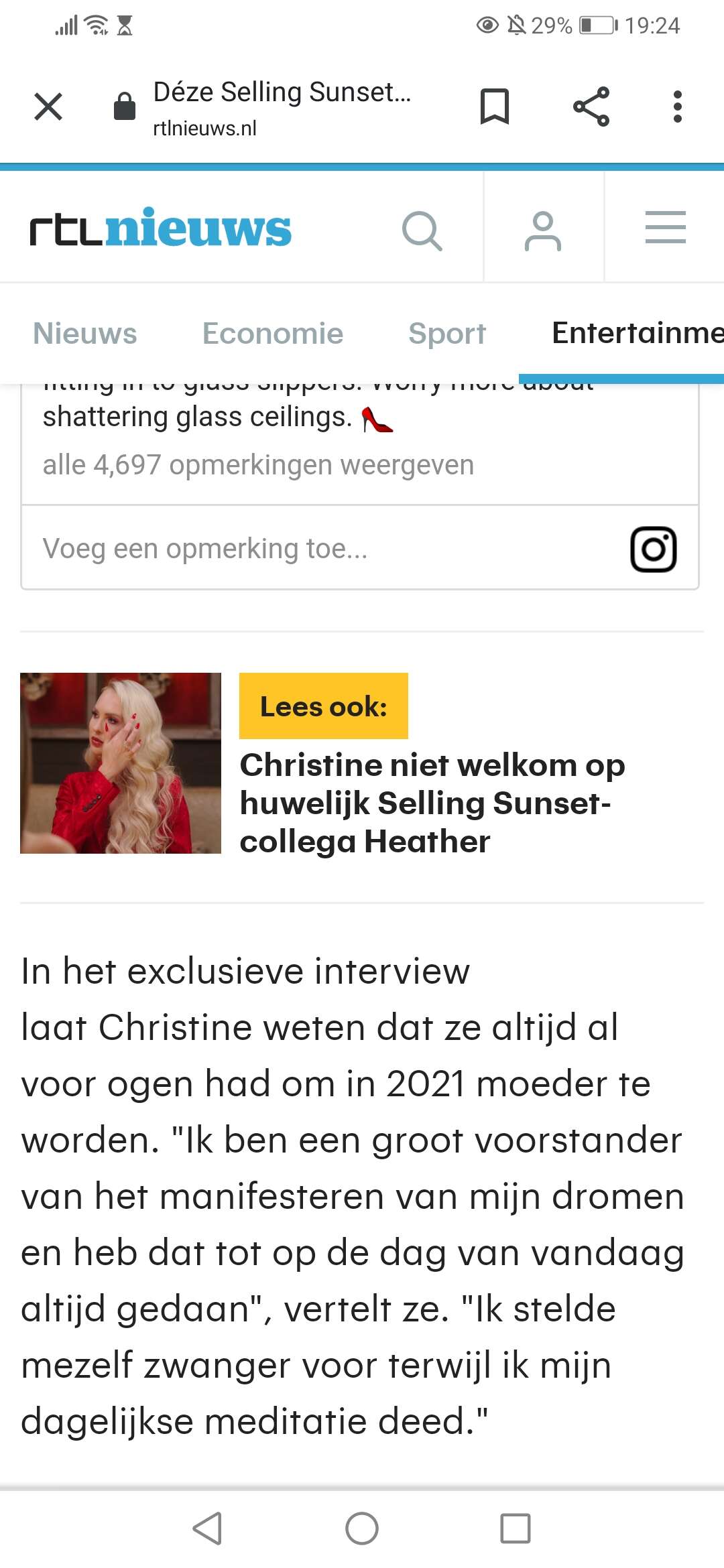Open the Christine article thumbnail image
The image size is (724, 1568).
[x=121, y=763]
